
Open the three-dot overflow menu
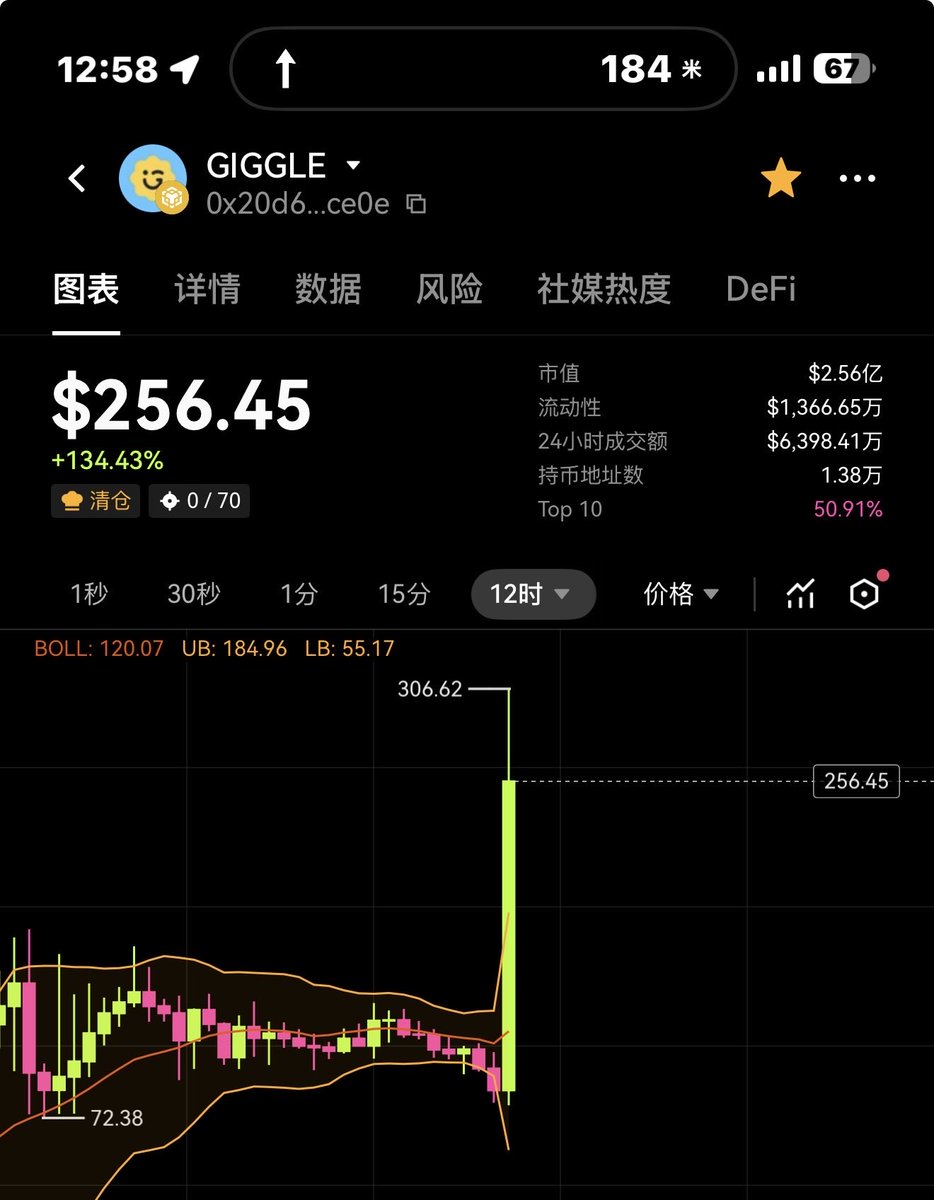[857, 179]
